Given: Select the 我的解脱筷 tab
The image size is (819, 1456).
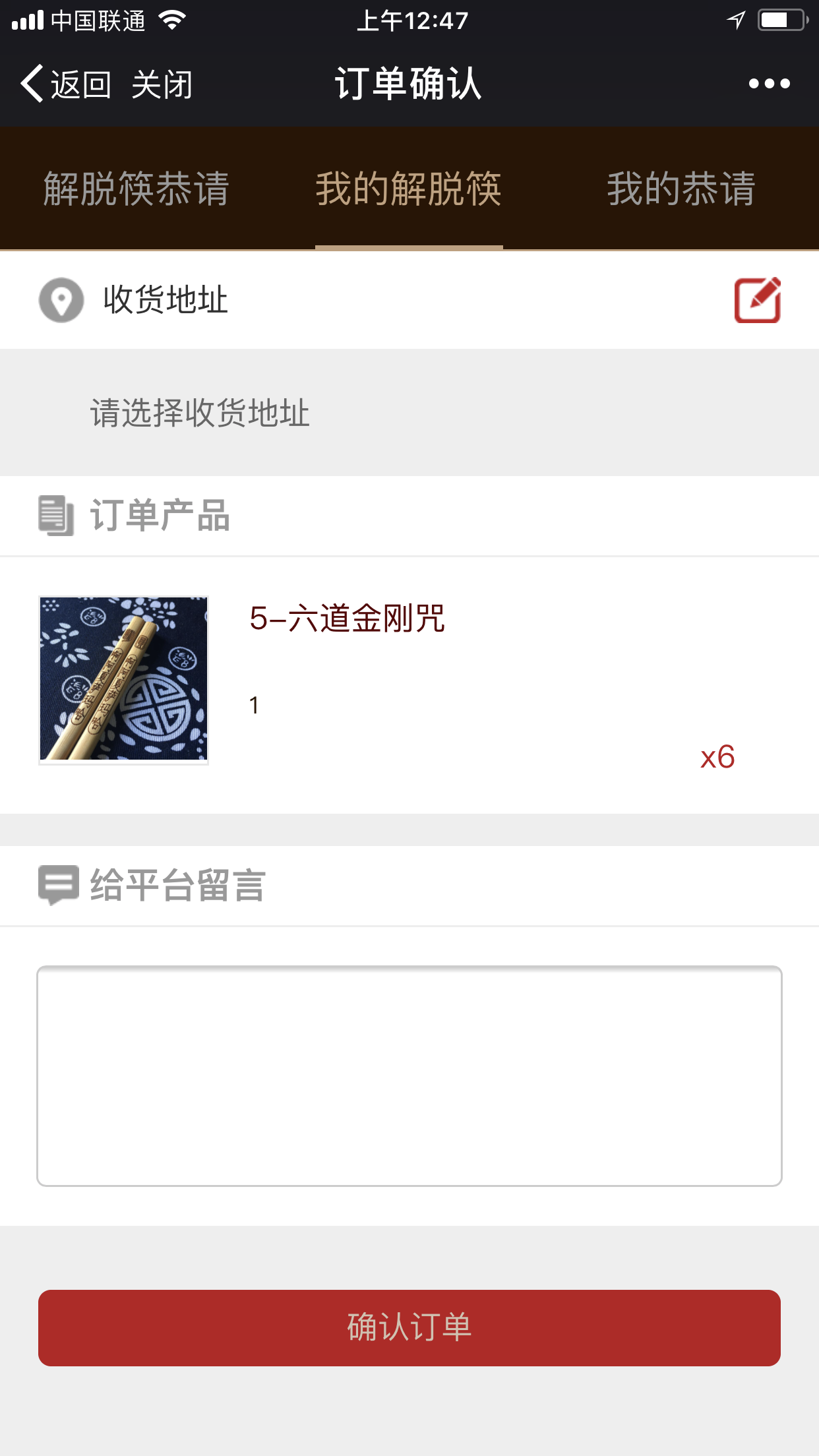Looking at the screenshot, I should coord(409,189).
